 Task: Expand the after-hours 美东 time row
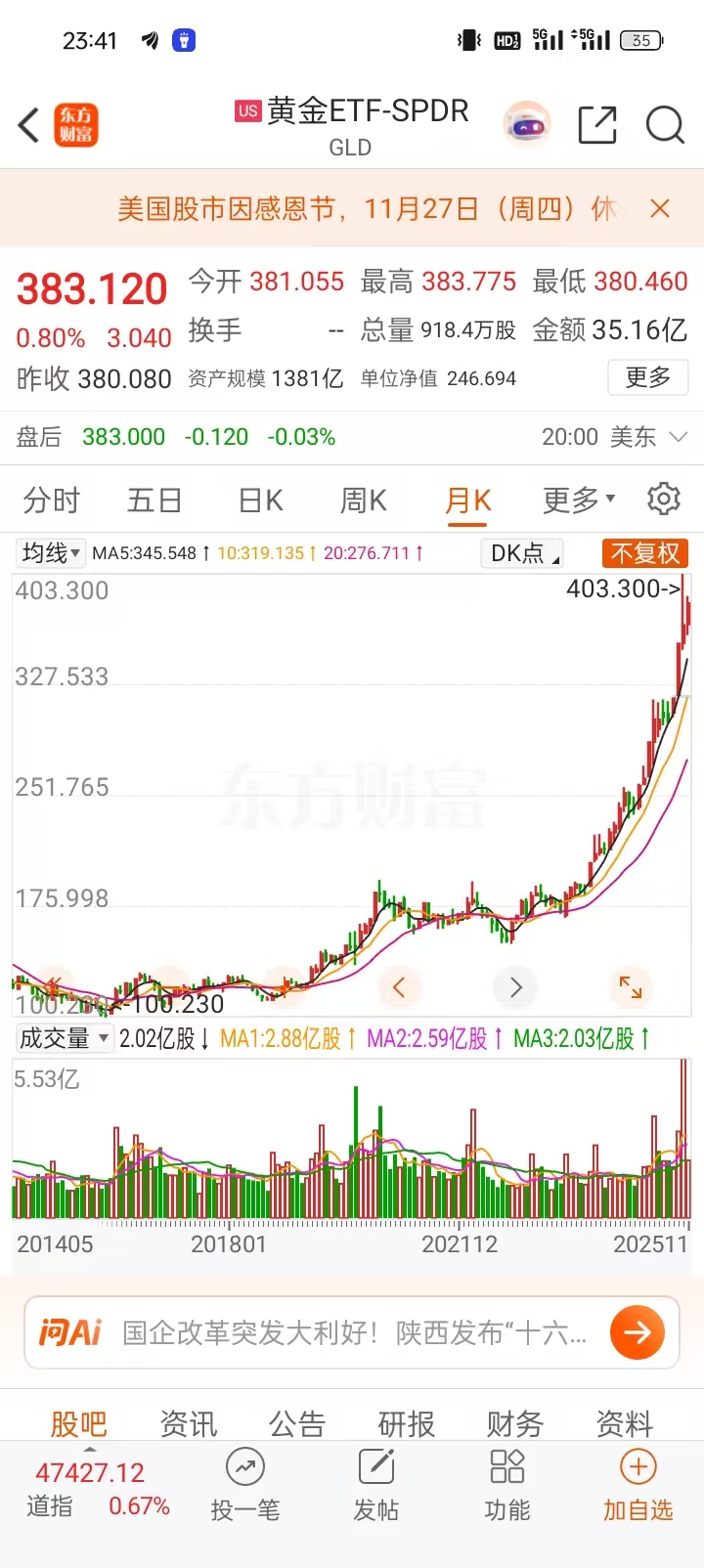679,437
